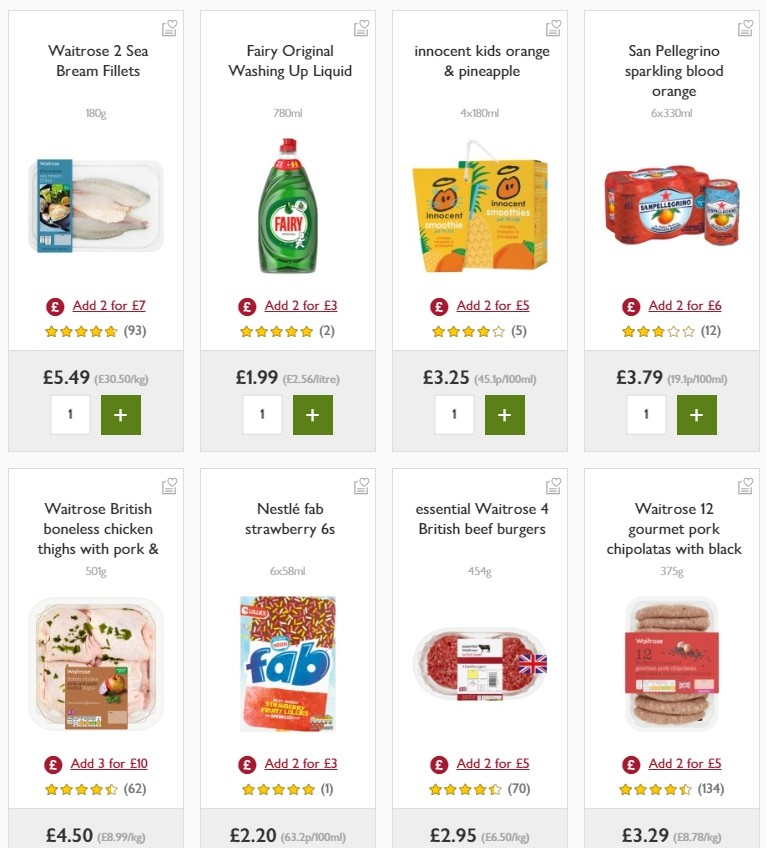Click the pound offer icon on gourmet pork chipolatas
Screen dimensions: 766x848
click(630, 763)
